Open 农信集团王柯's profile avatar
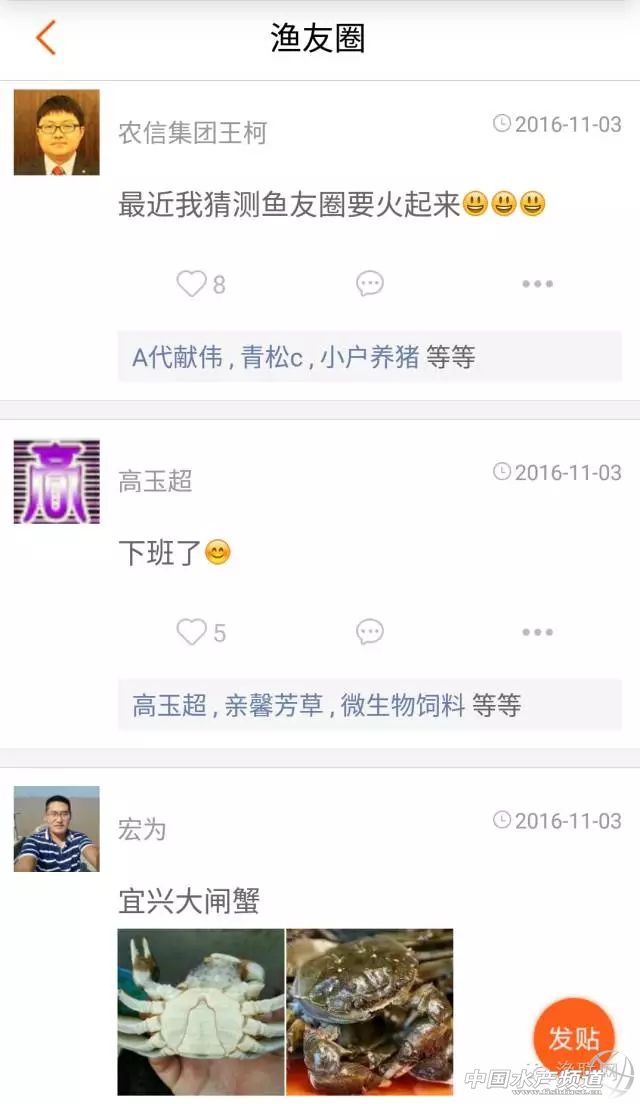The width and height of the screenshot is (640, 1104). pos(57,133)
